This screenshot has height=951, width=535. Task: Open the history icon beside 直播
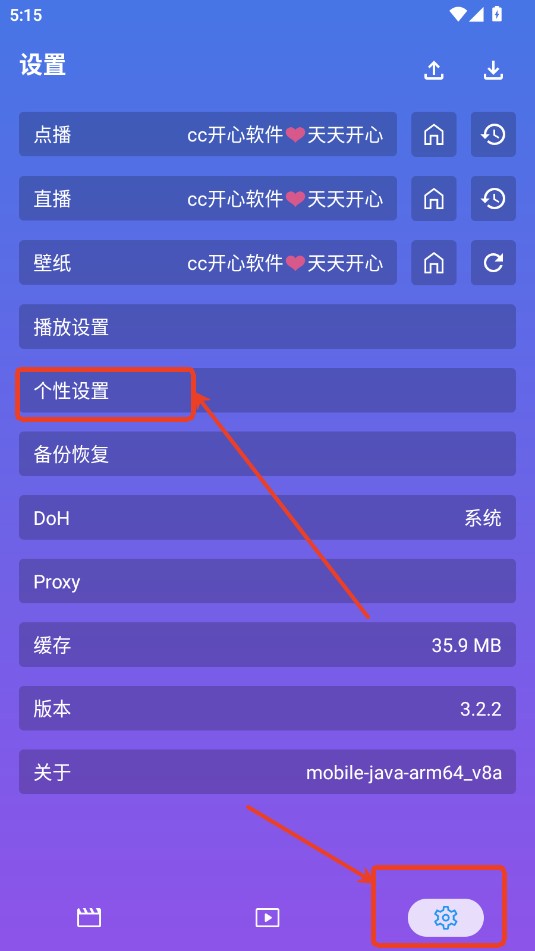[493, 198]
